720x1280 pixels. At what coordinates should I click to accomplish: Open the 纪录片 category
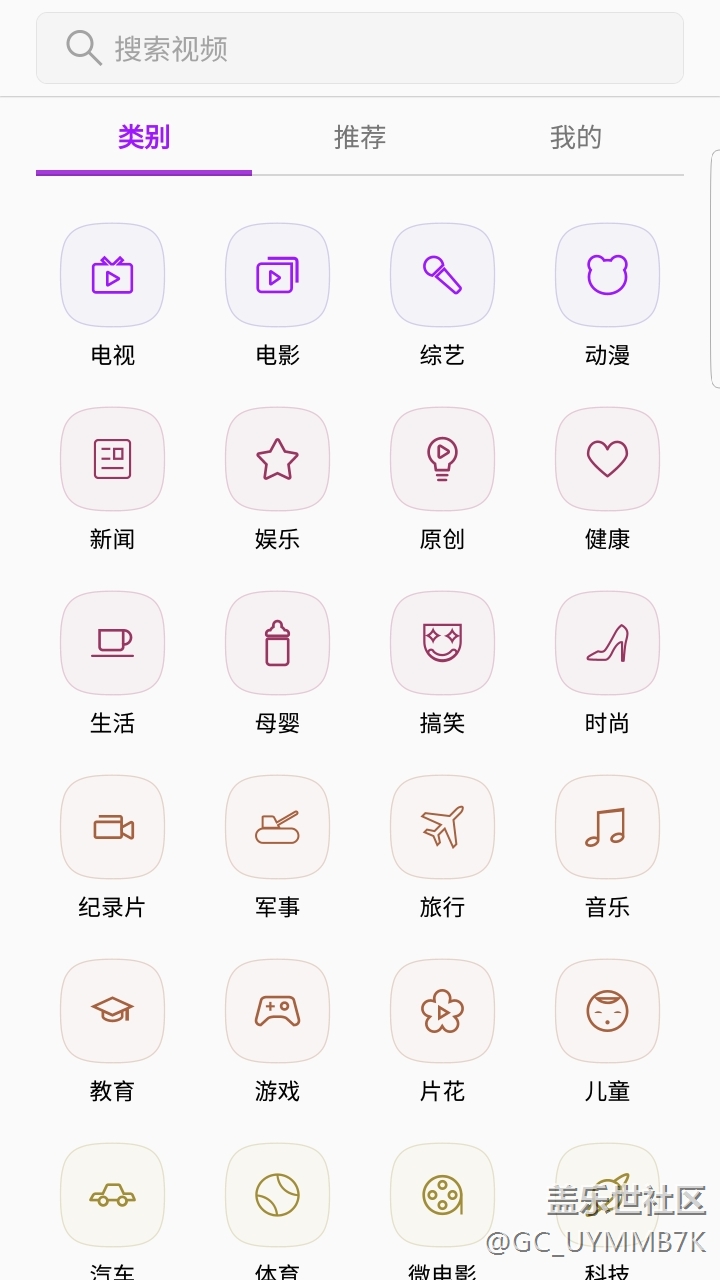112,827
